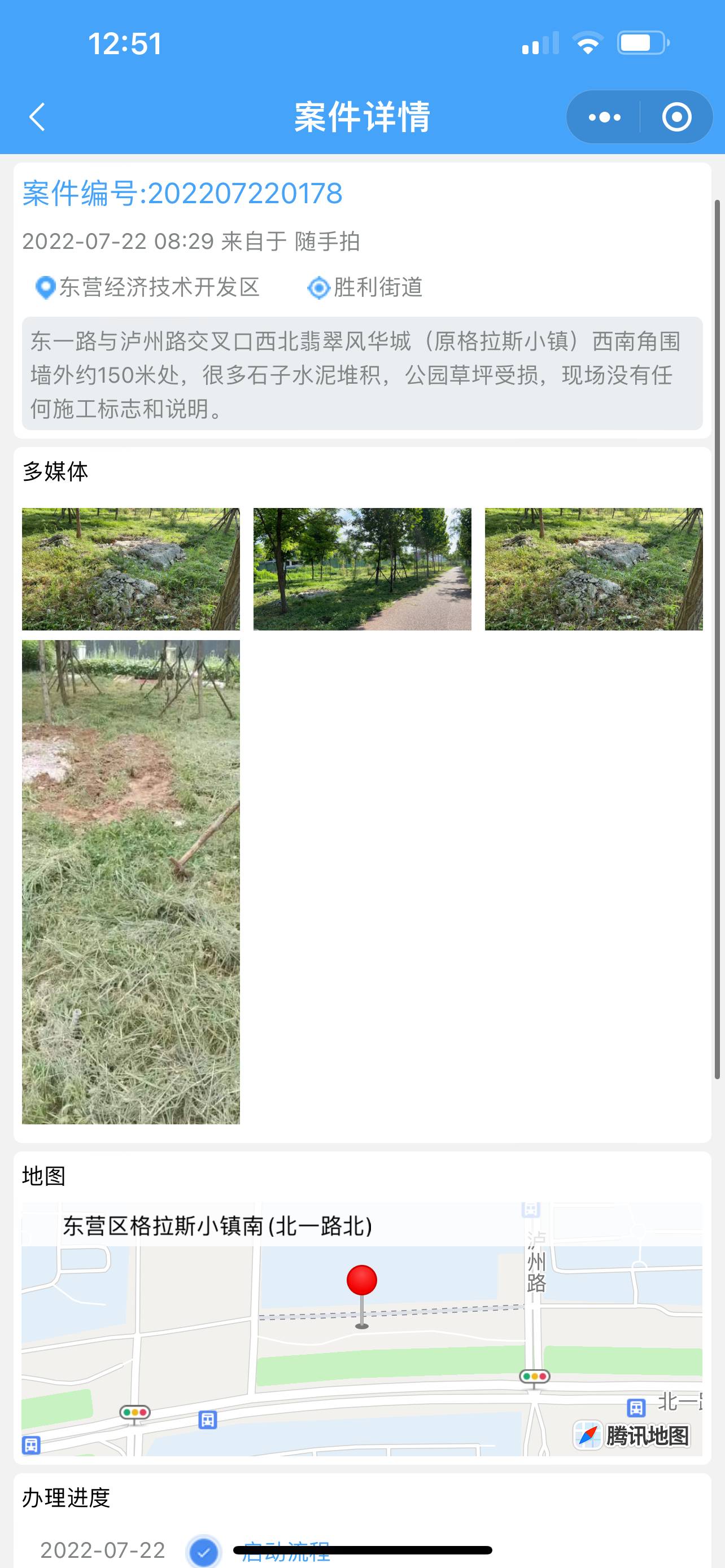Go back from the 案件详情 page

pos(38,117)
